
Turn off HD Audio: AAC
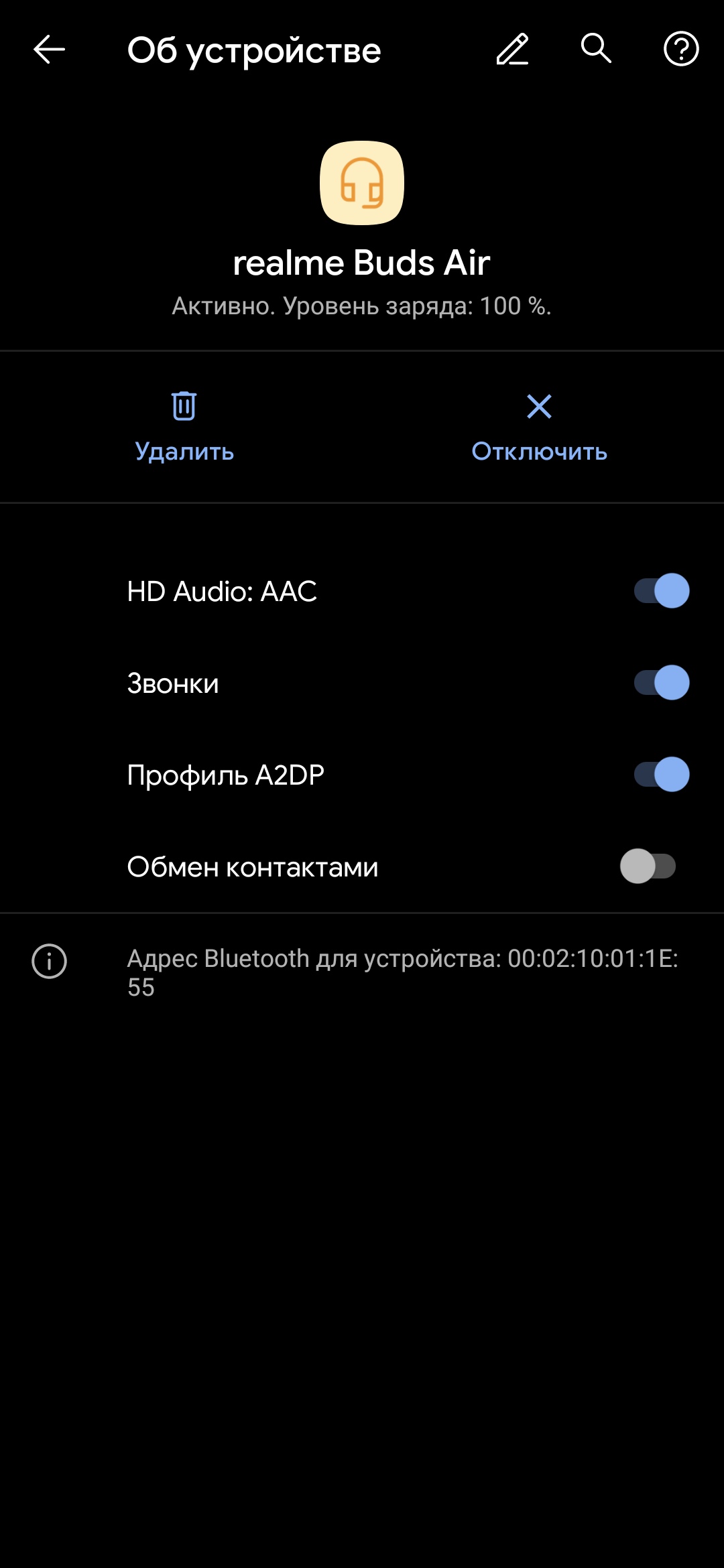click(661, 591)
